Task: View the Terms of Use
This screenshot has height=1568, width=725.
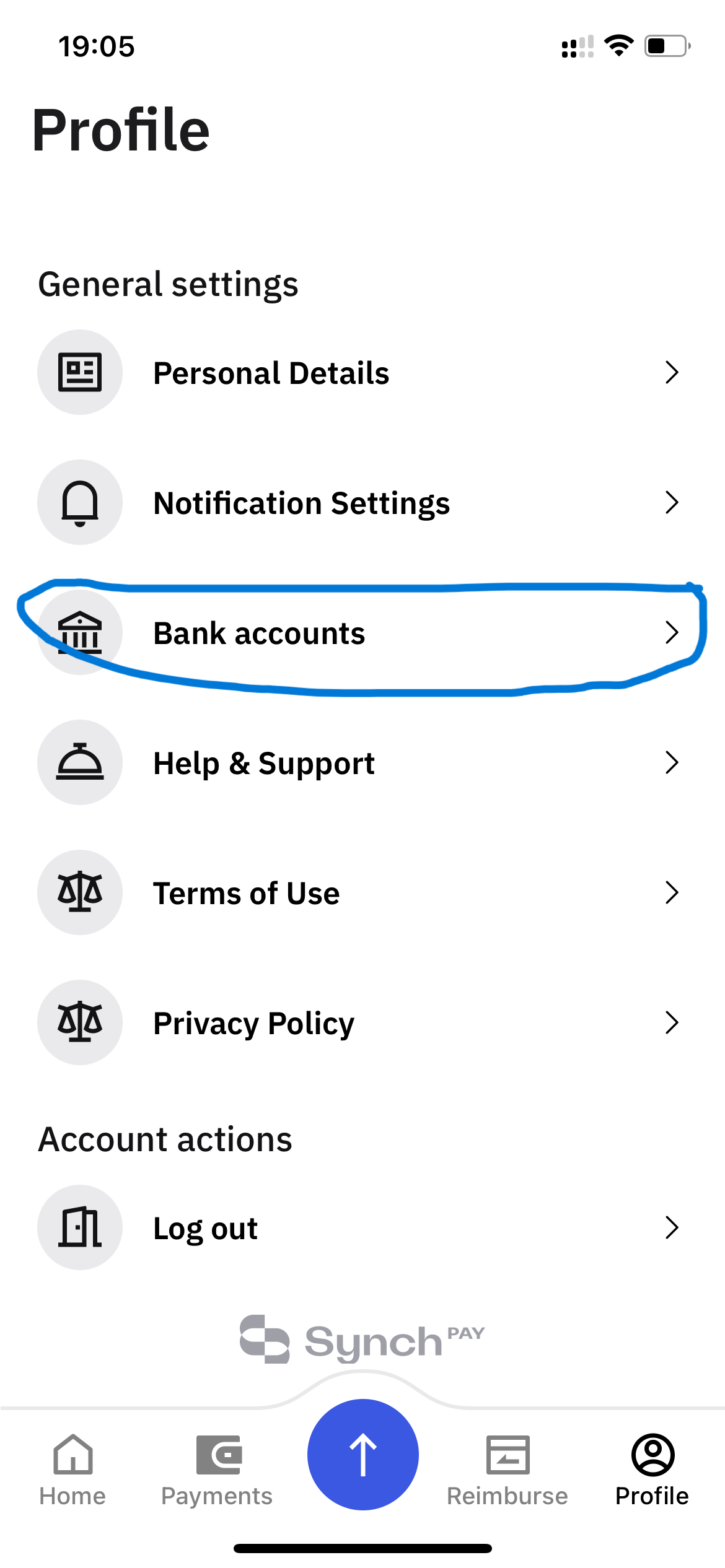Action: pyautogui.click(x=362, y=892)
